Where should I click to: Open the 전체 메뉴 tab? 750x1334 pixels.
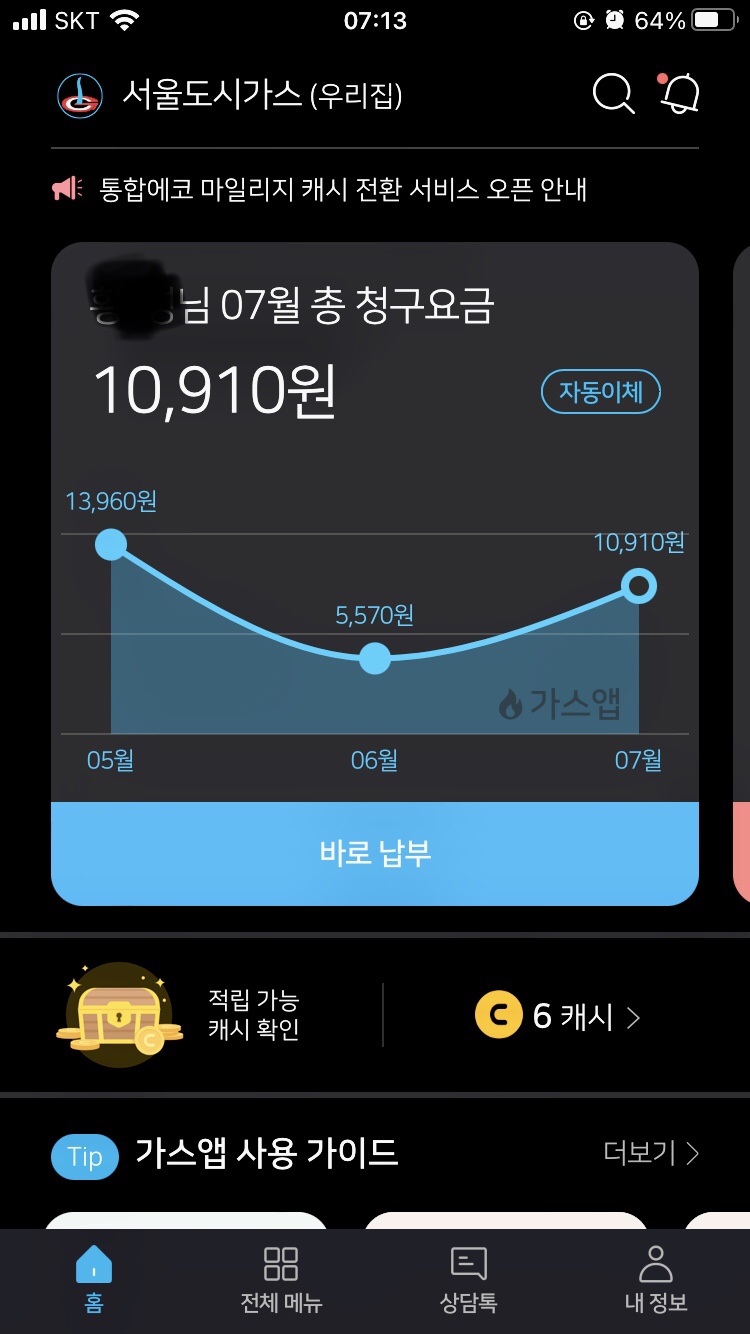pyautogui.click(x=281, y=1278)
